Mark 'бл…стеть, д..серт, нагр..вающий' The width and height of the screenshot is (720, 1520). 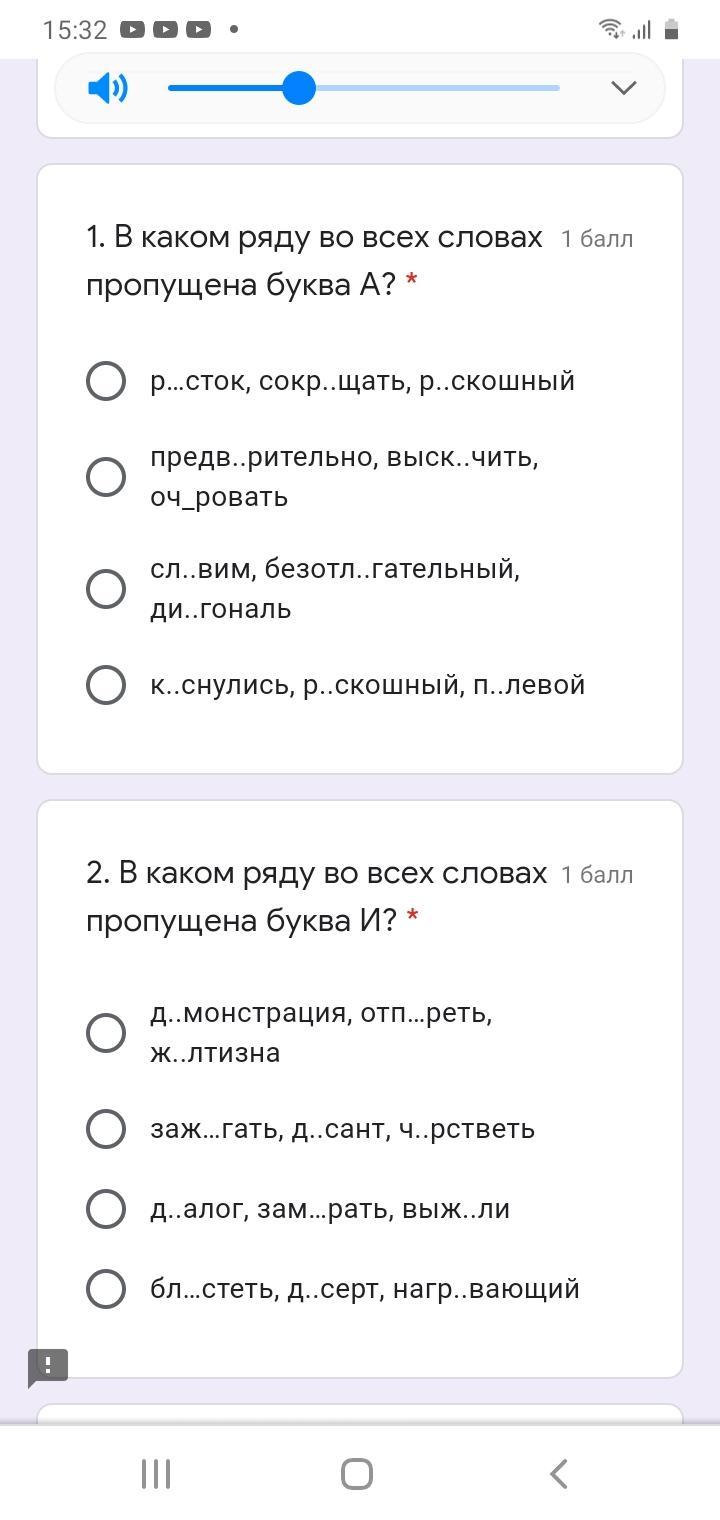106,1289
